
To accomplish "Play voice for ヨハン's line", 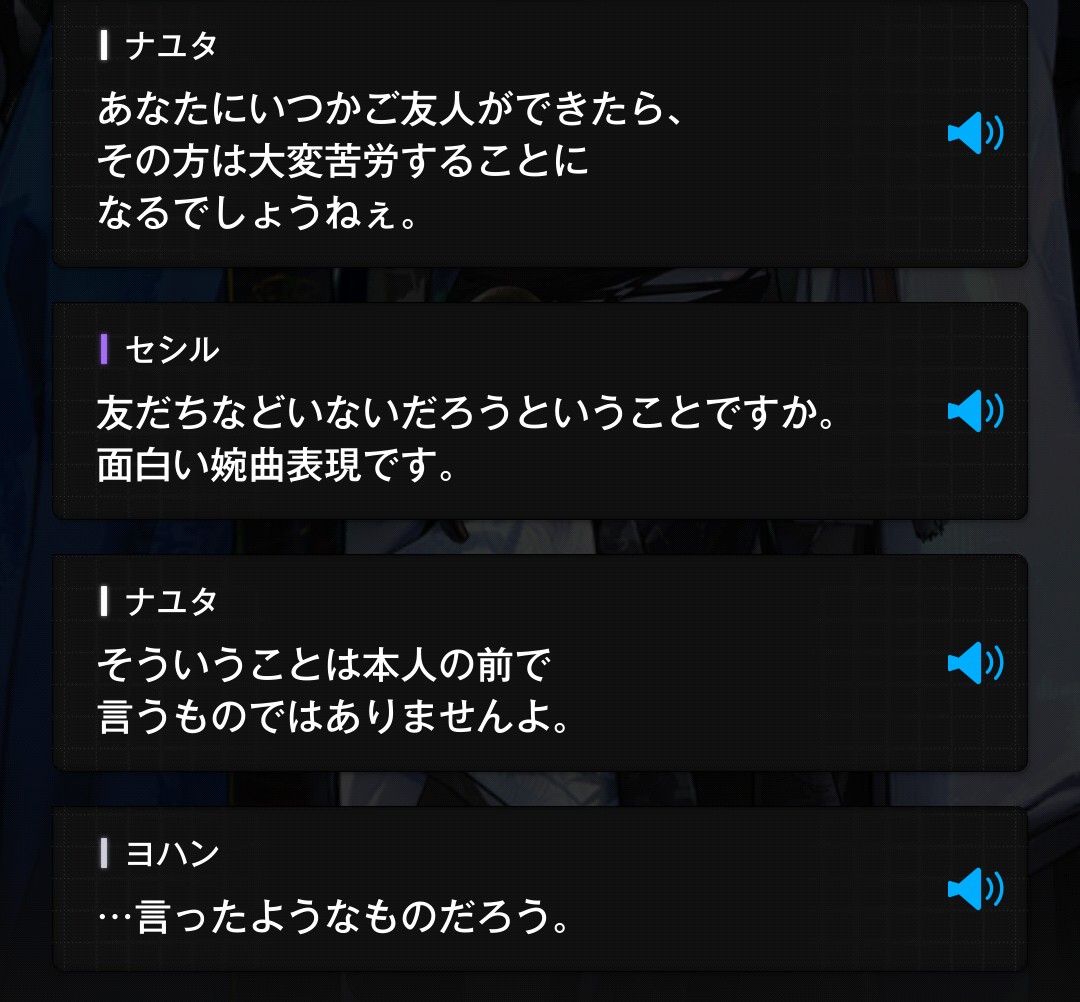I will pyautogui.click(x=974, y=888).
